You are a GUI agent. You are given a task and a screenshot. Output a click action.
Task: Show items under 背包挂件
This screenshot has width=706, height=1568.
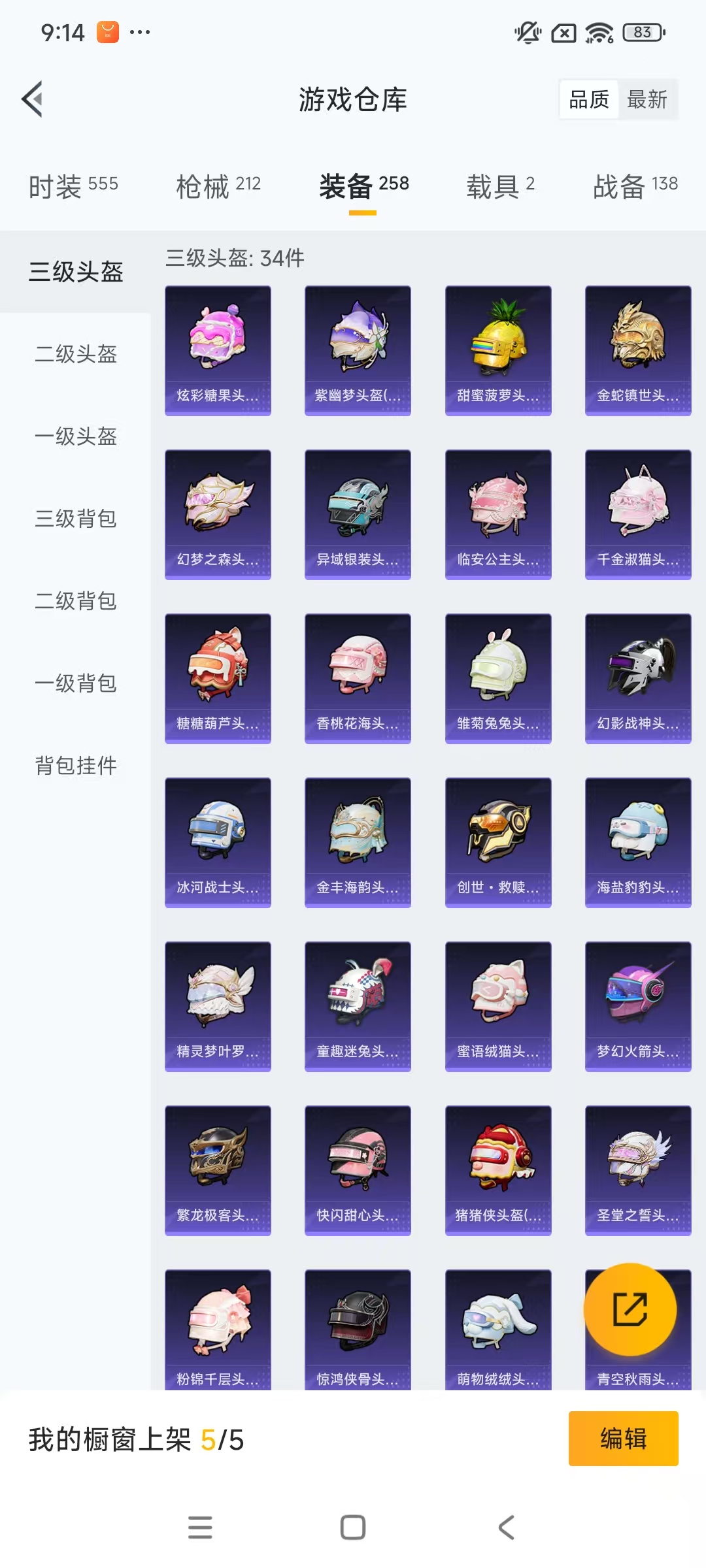tap(76, 767)
